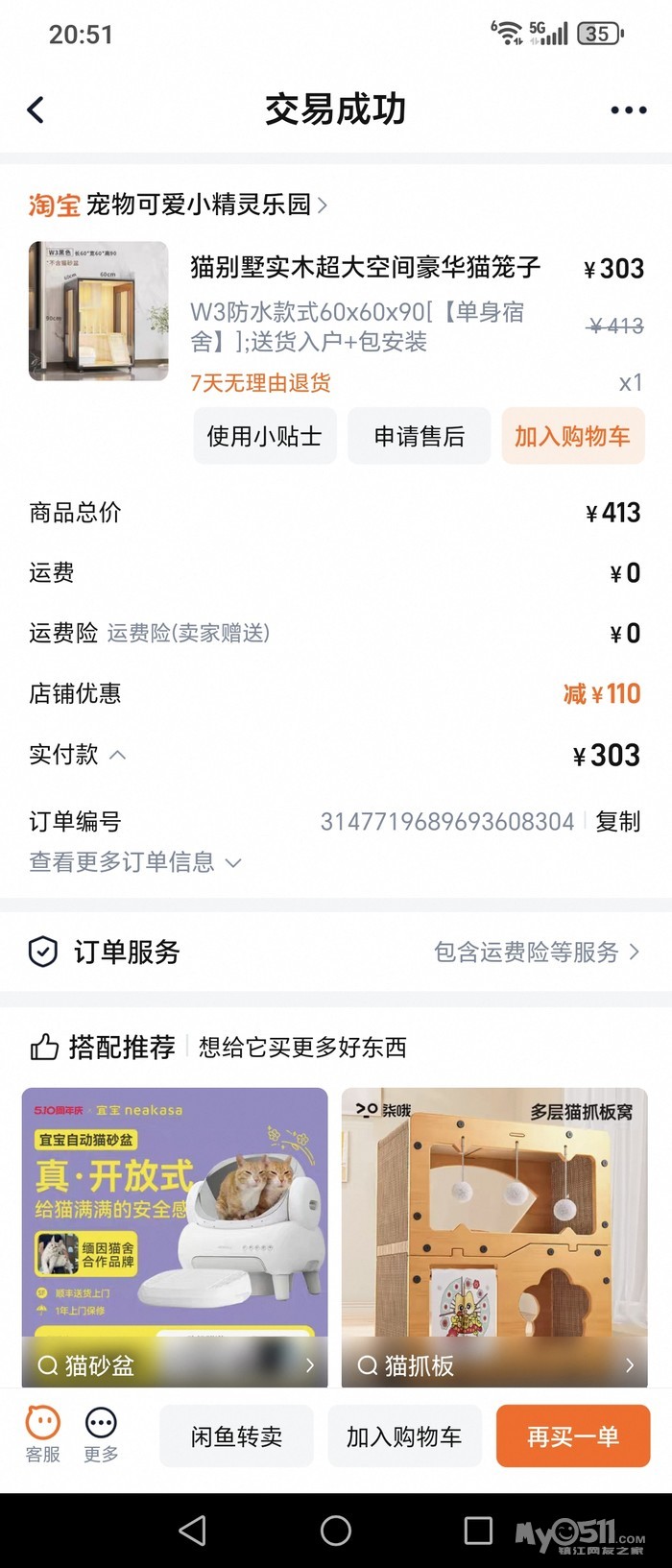Collapse the 实付款 payment details
The height and width of the screenshot is (1568, 672).
pyautogui.click(x=117, y=756)
